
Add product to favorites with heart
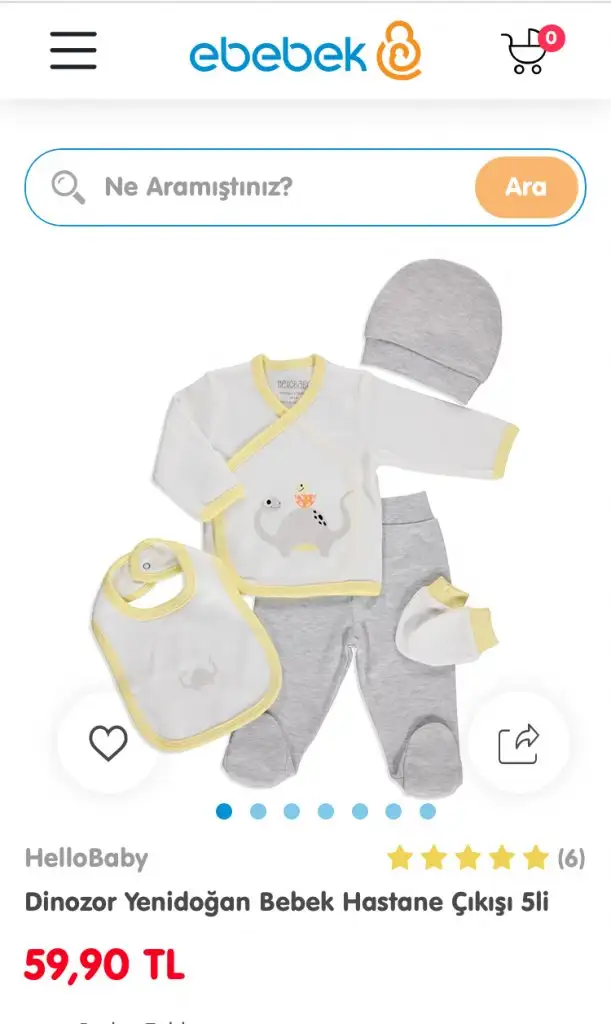click(108, 742)
